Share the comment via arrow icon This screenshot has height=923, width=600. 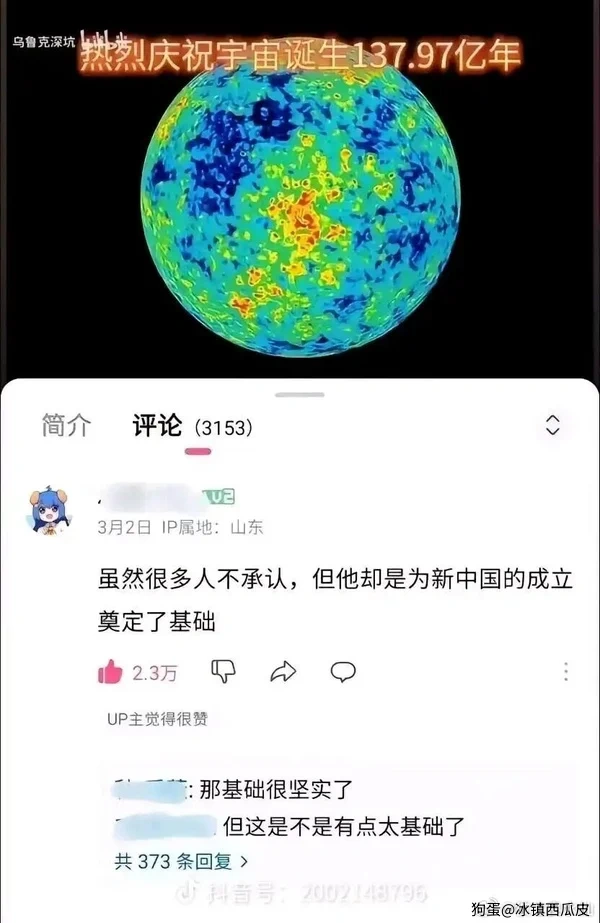click(x=284, y=672)
